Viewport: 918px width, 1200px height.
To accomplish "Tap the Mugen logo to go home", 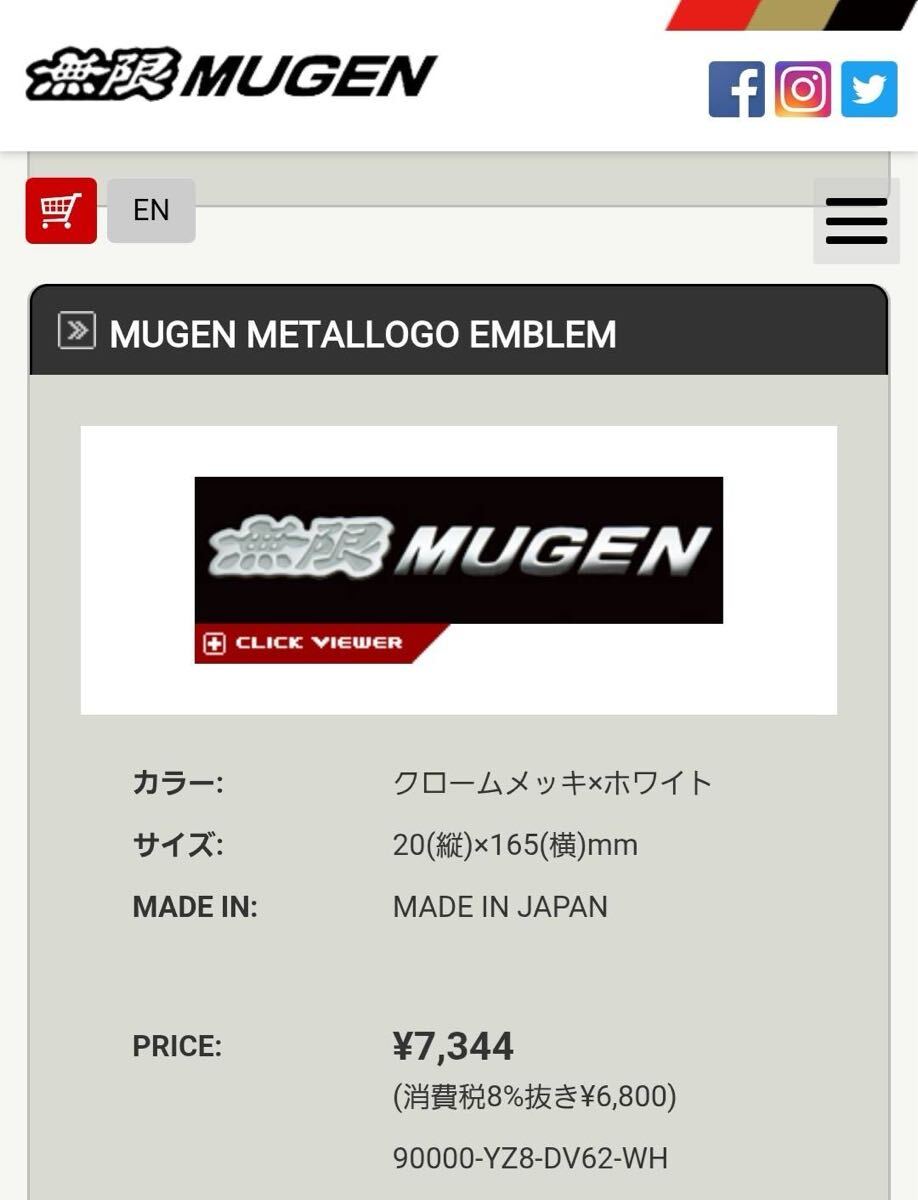I will 231,76.
